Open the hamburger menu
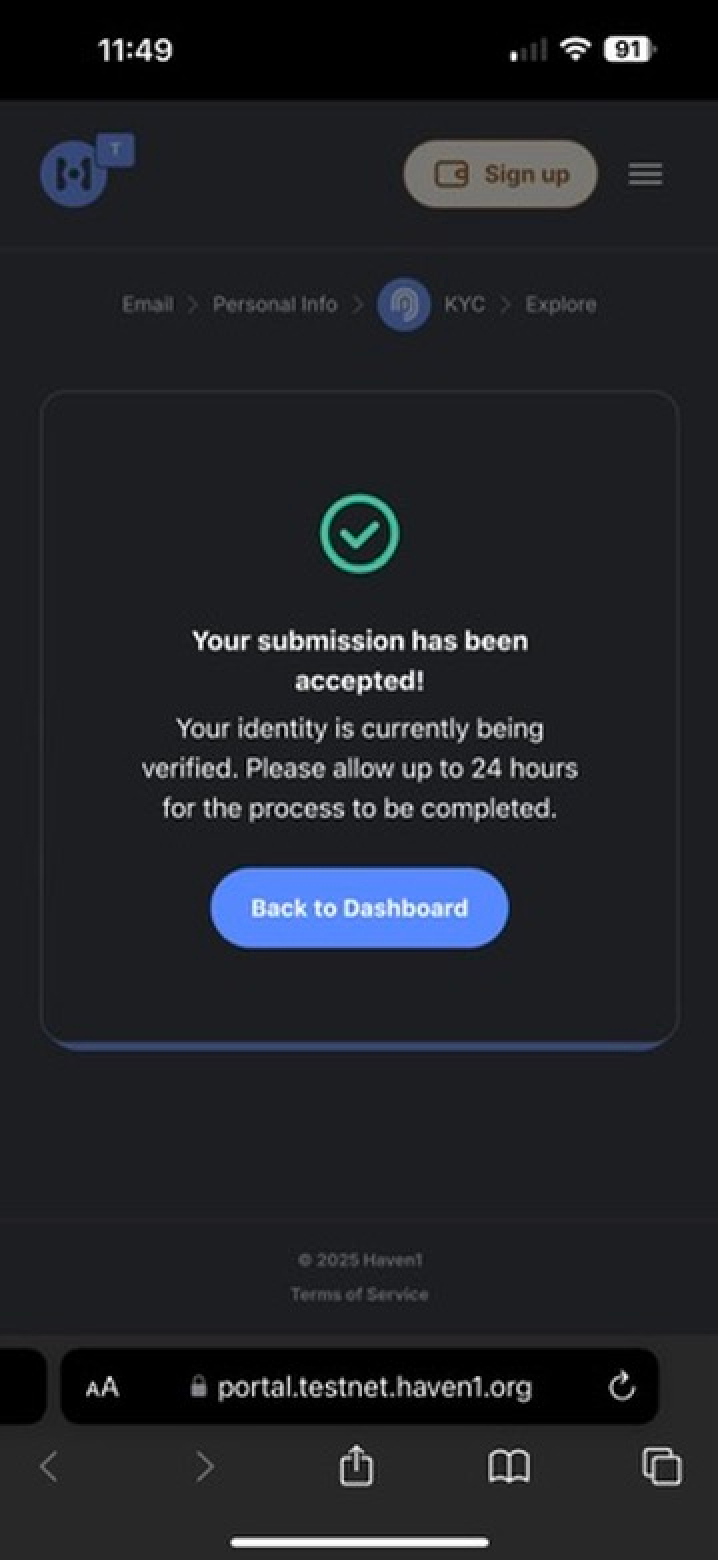 pos(645,175)
